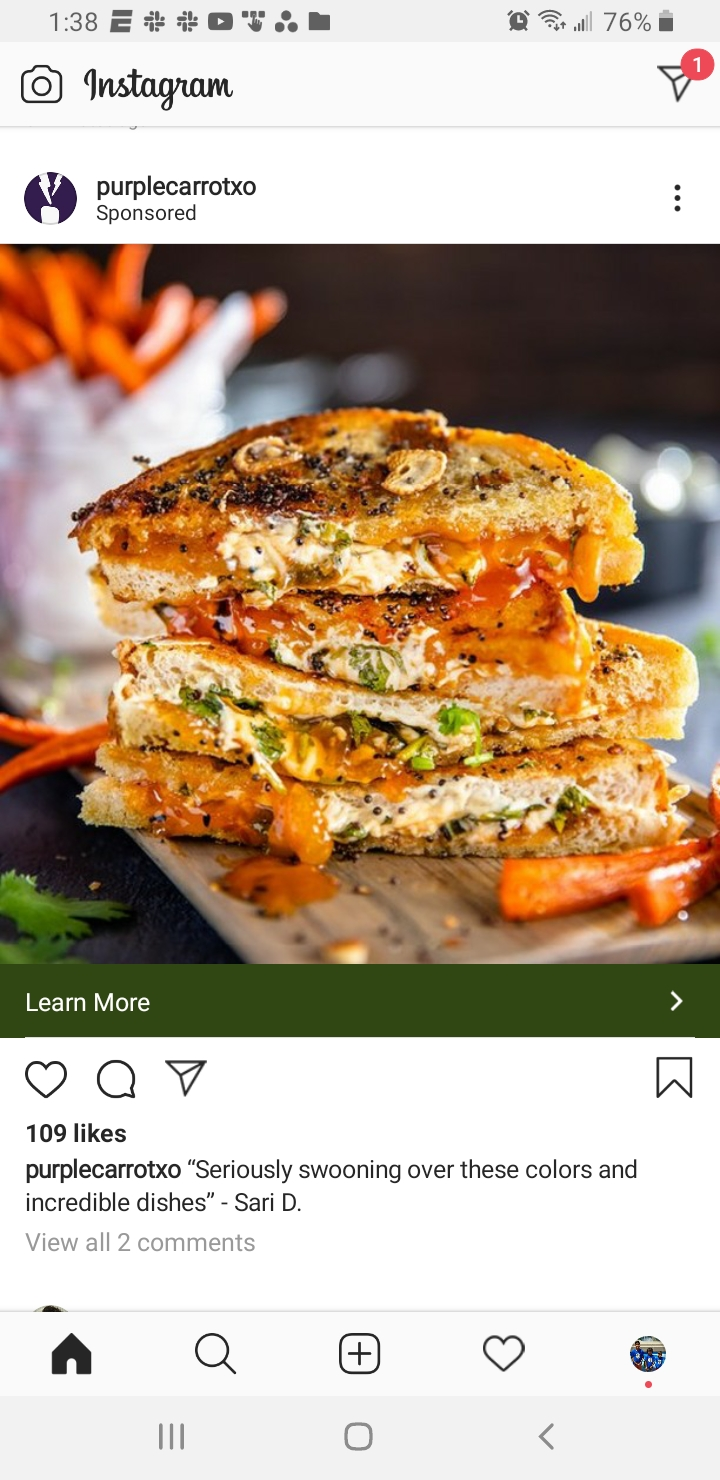Go to the Search tab
The width and height of the screenshot is (720, 1480).
click(215, 1354)
